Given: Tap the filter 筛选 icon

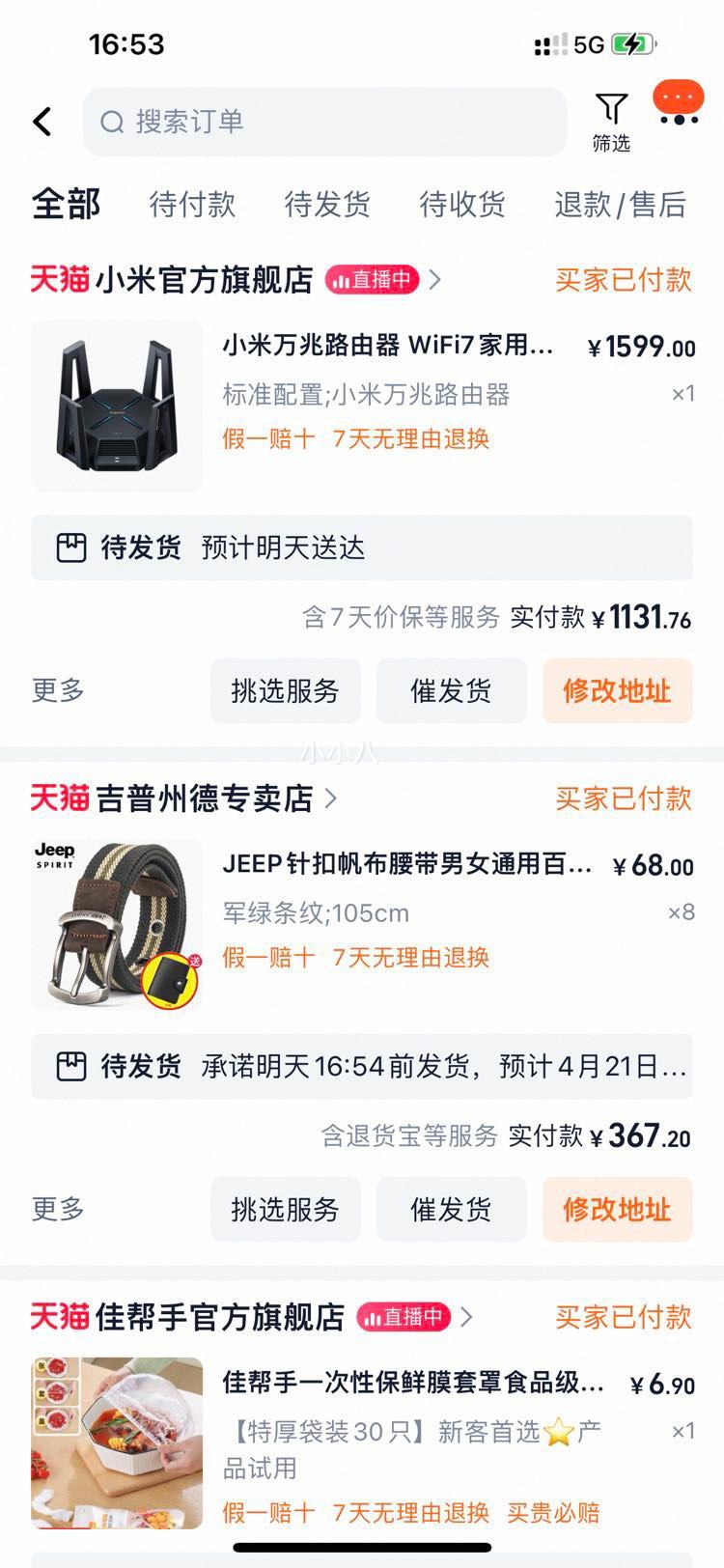Looking at the screenshot, I should [x=612, y=118].
